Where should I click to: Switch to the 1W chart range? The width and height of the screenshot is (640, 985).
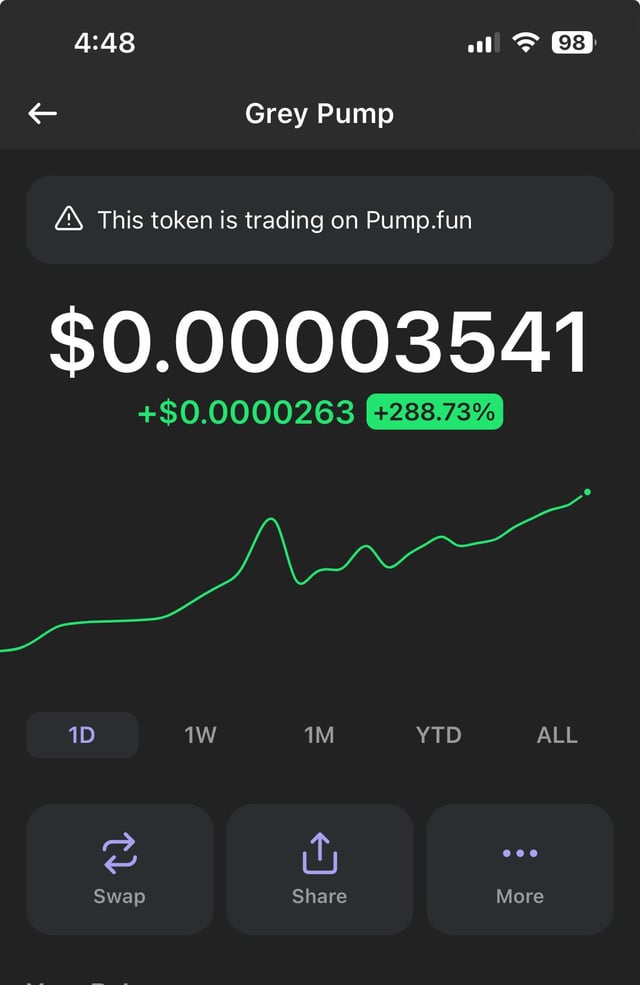[x=200, y=735]
